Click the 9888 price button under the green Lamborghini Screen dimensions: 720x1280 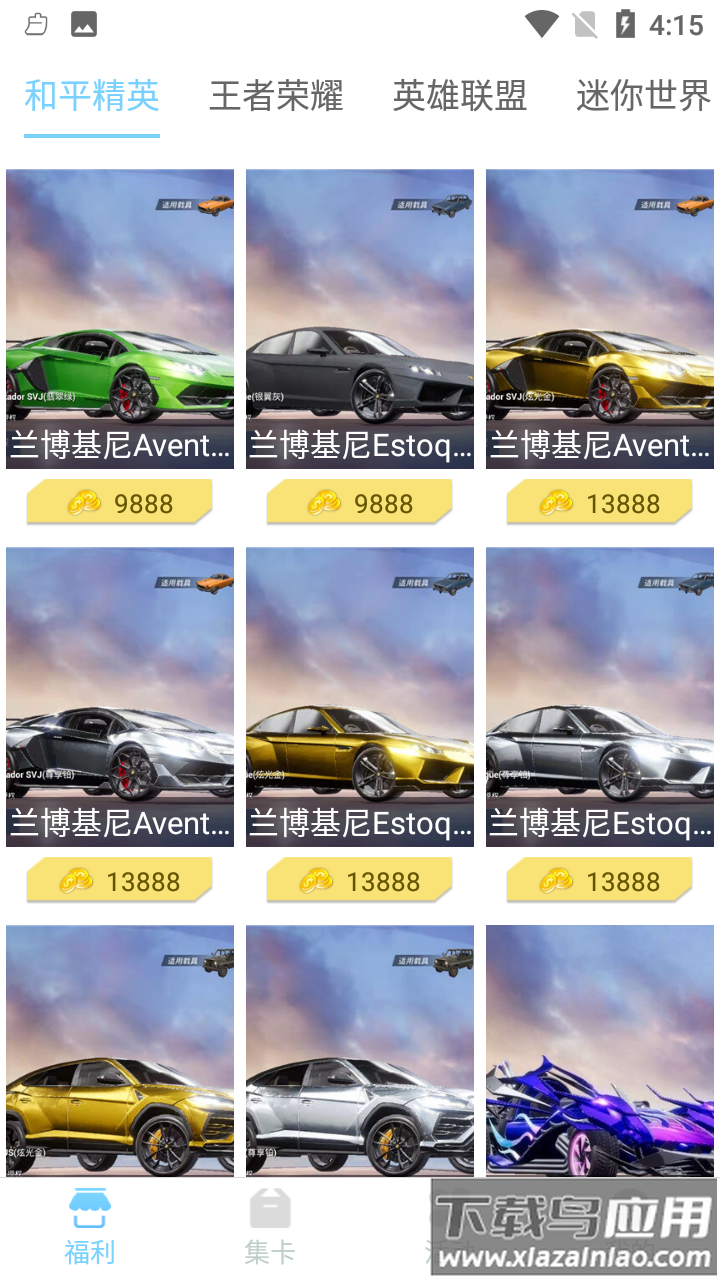(119, 501)
